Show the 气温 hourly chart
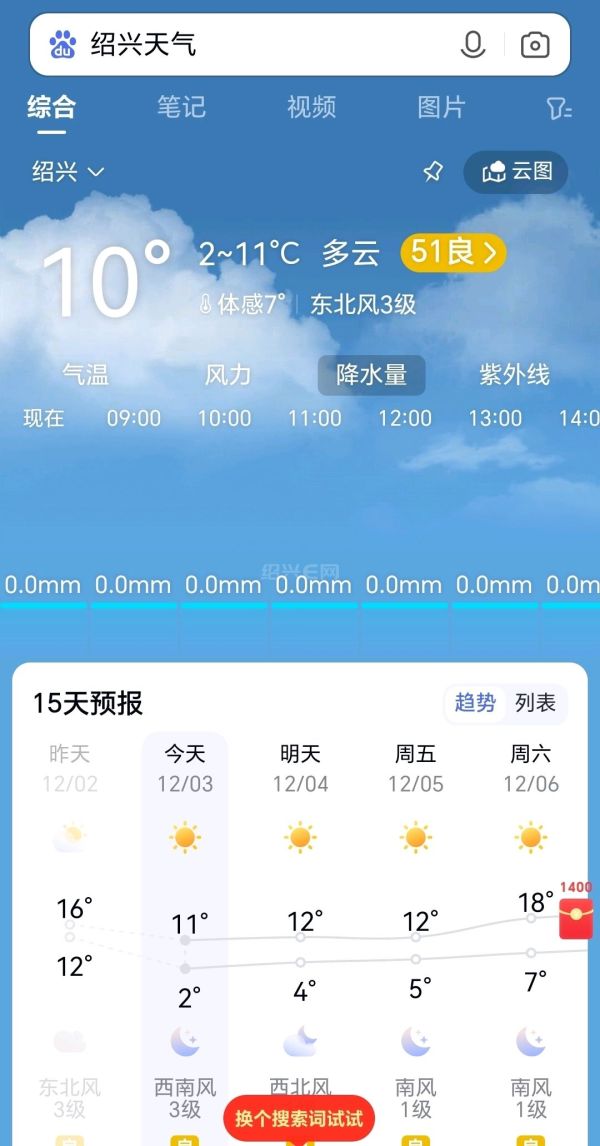This screenshot has width=600, height=1146. (85, 375)
